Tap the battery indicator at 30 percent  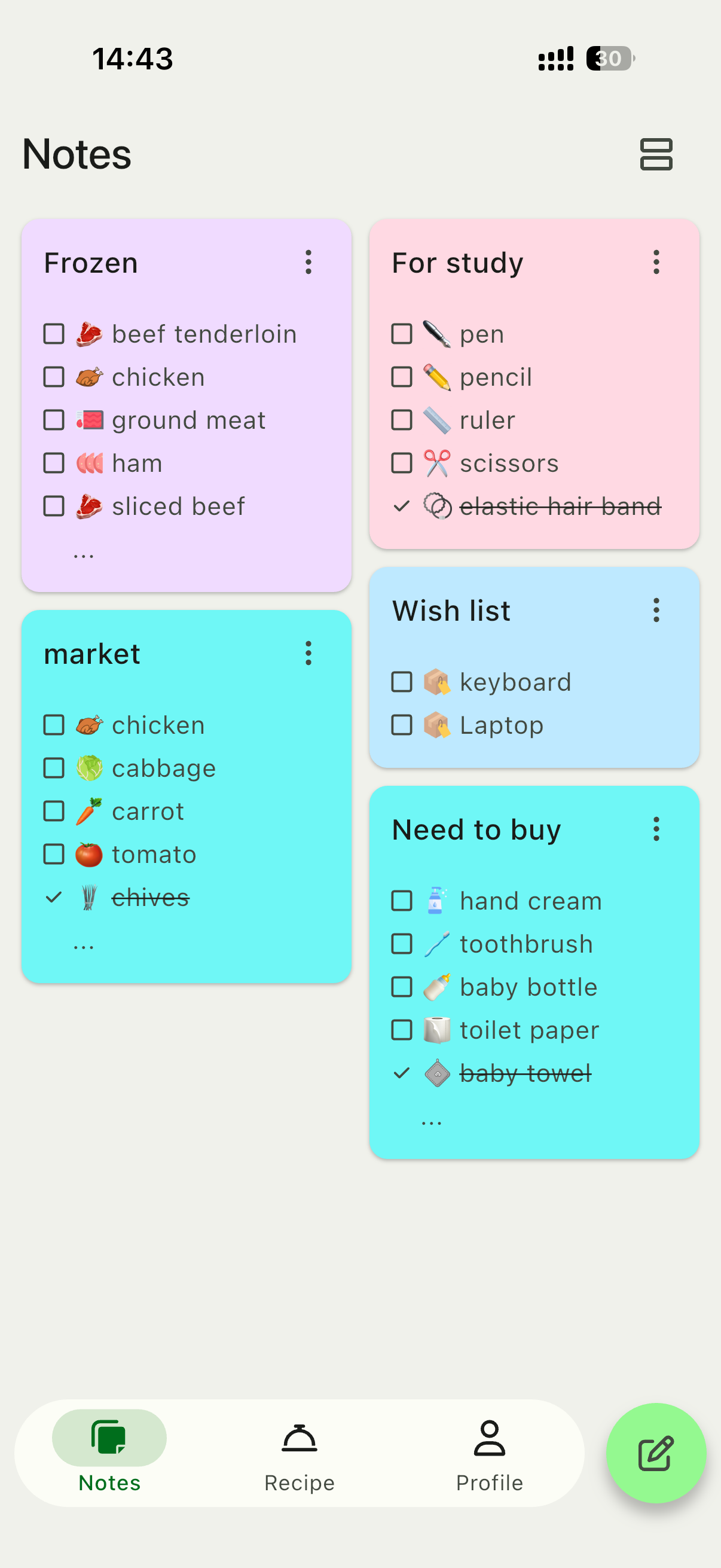pos(608,58)
